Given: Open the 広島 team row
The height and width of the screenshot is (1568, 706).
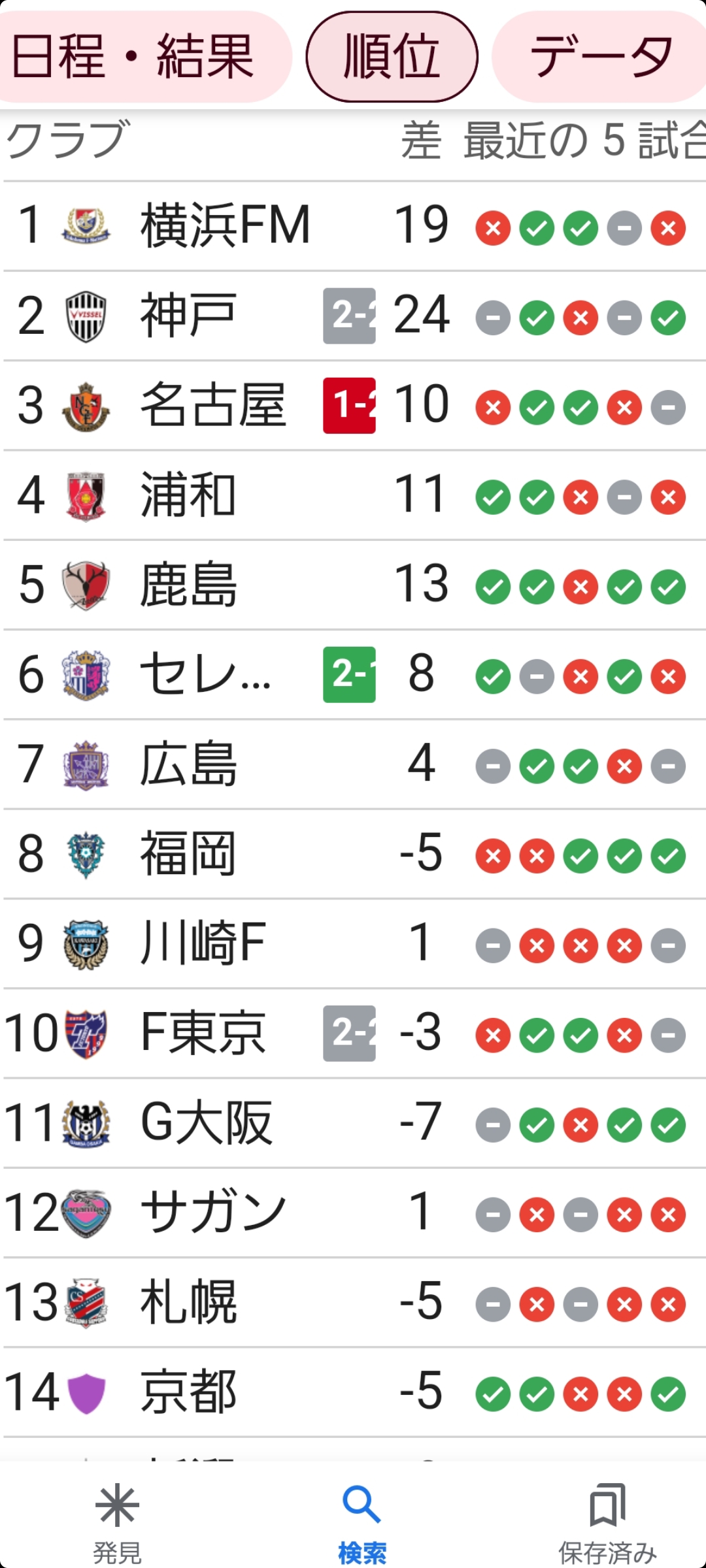Looking at the screenshot, I should [x=354, y=764].
